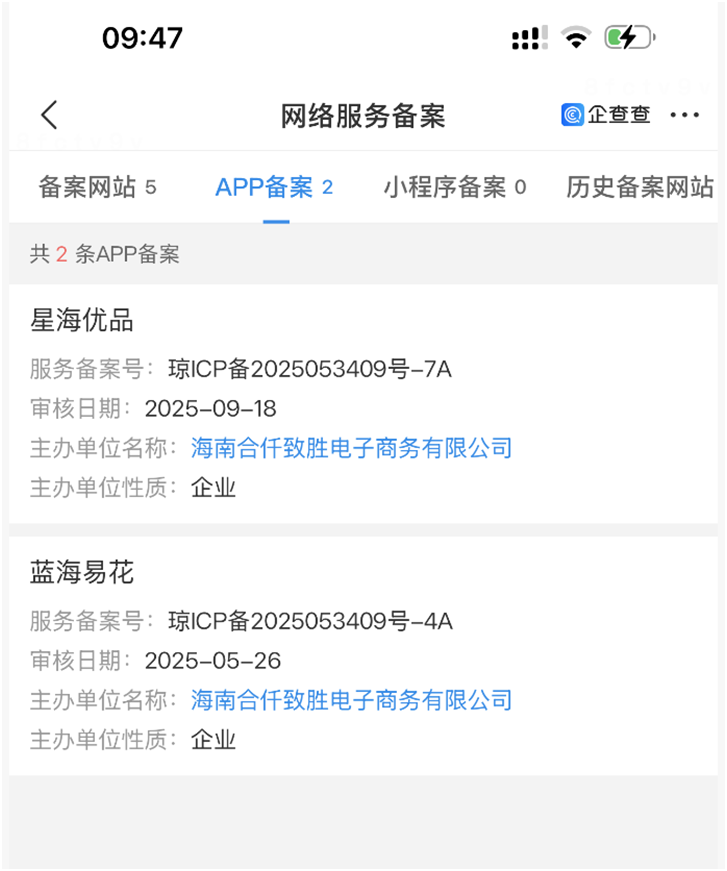Open company link under 蓝海易花
Image resolution: width=727 pixels, height=871 pixels.
[351, 700]
